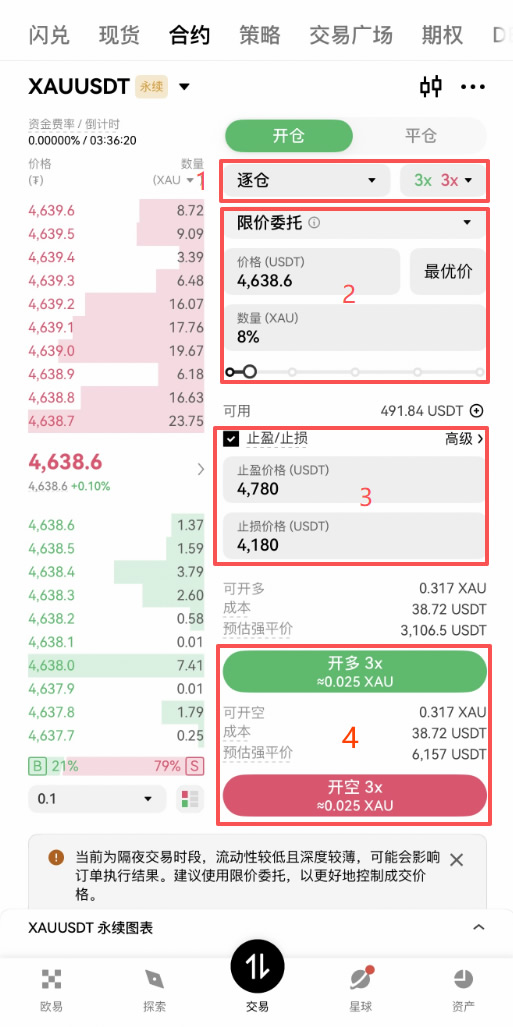Image resolution: width=513 pixels, height=1027 pixels.
Task: Go to the 资产 bottom tab
Action: click(463, 989)
